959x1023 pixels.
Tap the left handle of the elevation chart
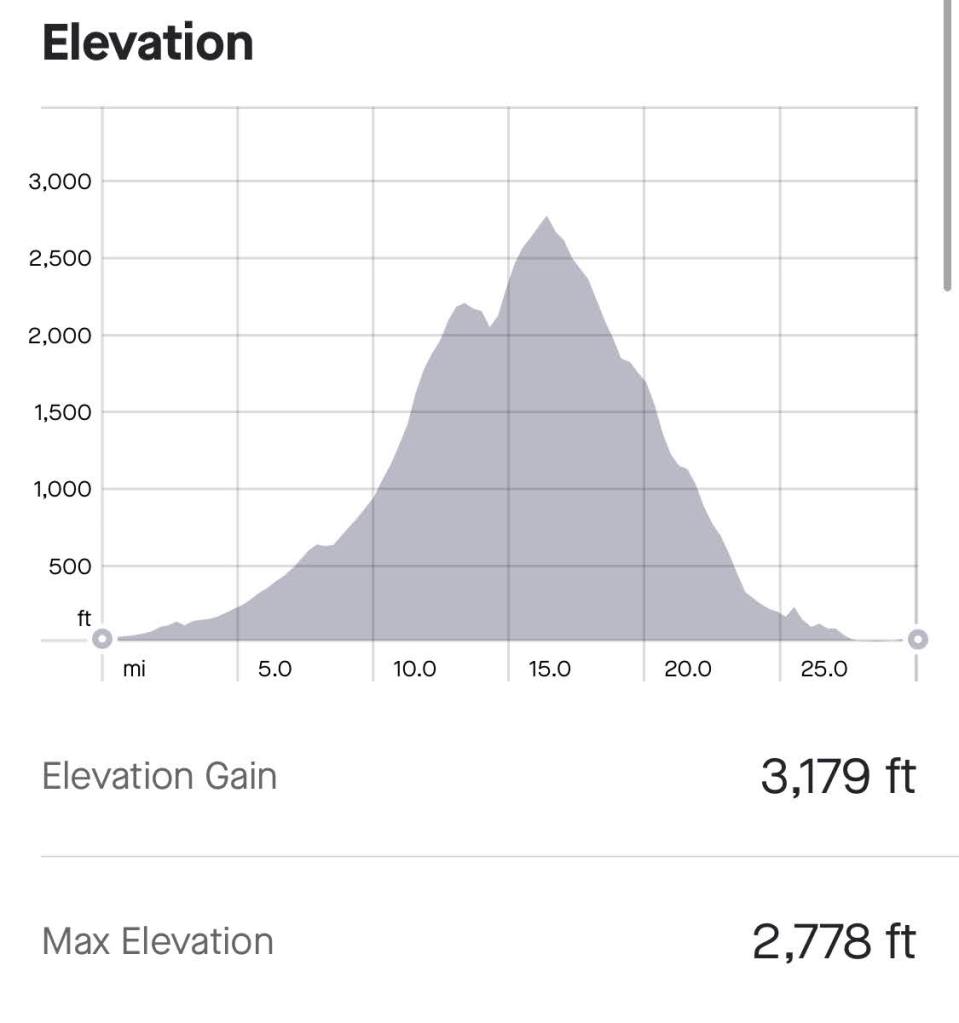tap(102, 639)
